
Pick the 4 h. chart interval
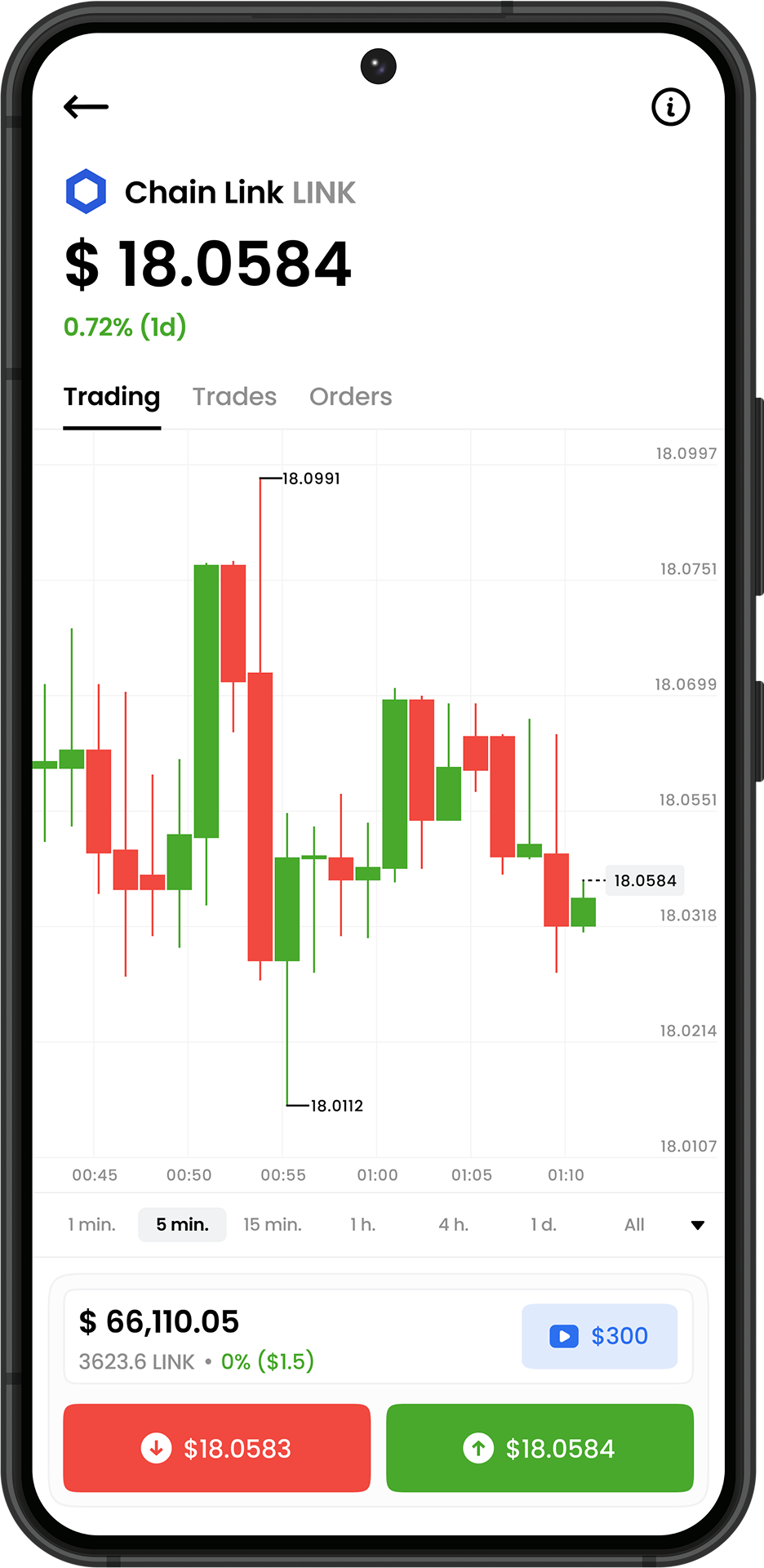[453, 1224]
